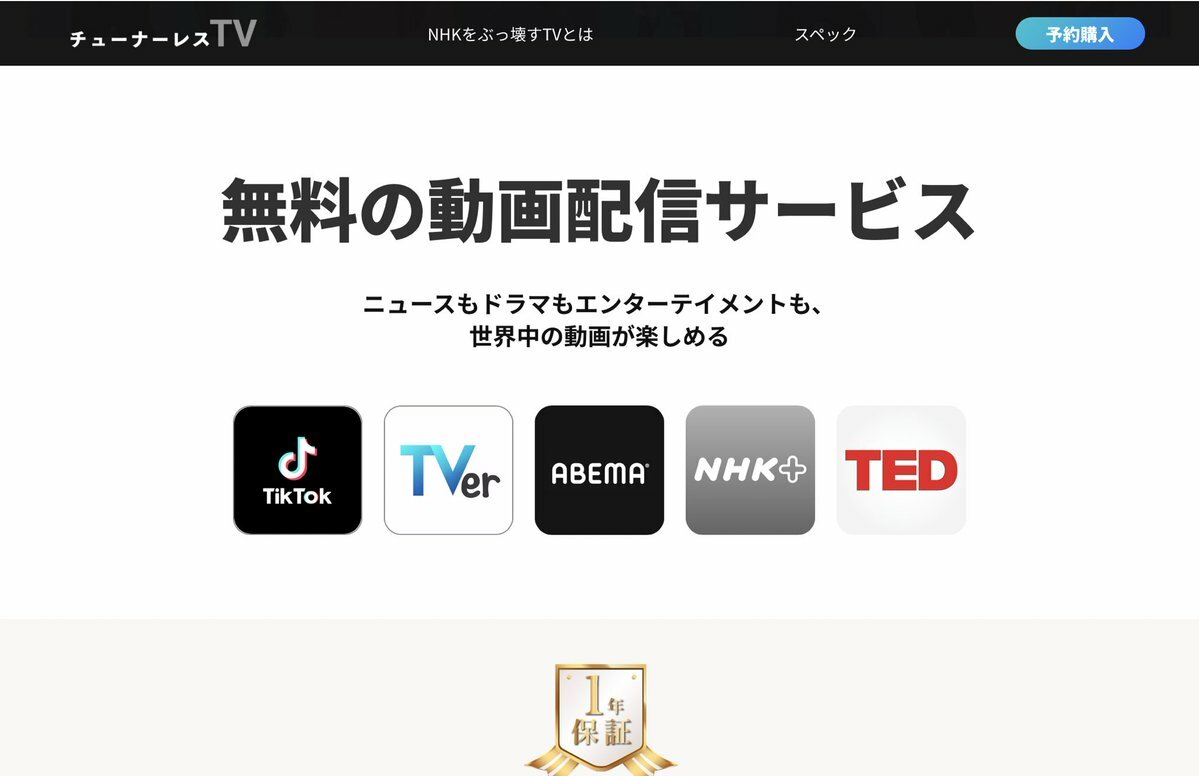The width and height of the screenshot is (1199, 776).
Task: Open the NHKをぶっ壊すTVとは nav link
Action: click(510, 34)
